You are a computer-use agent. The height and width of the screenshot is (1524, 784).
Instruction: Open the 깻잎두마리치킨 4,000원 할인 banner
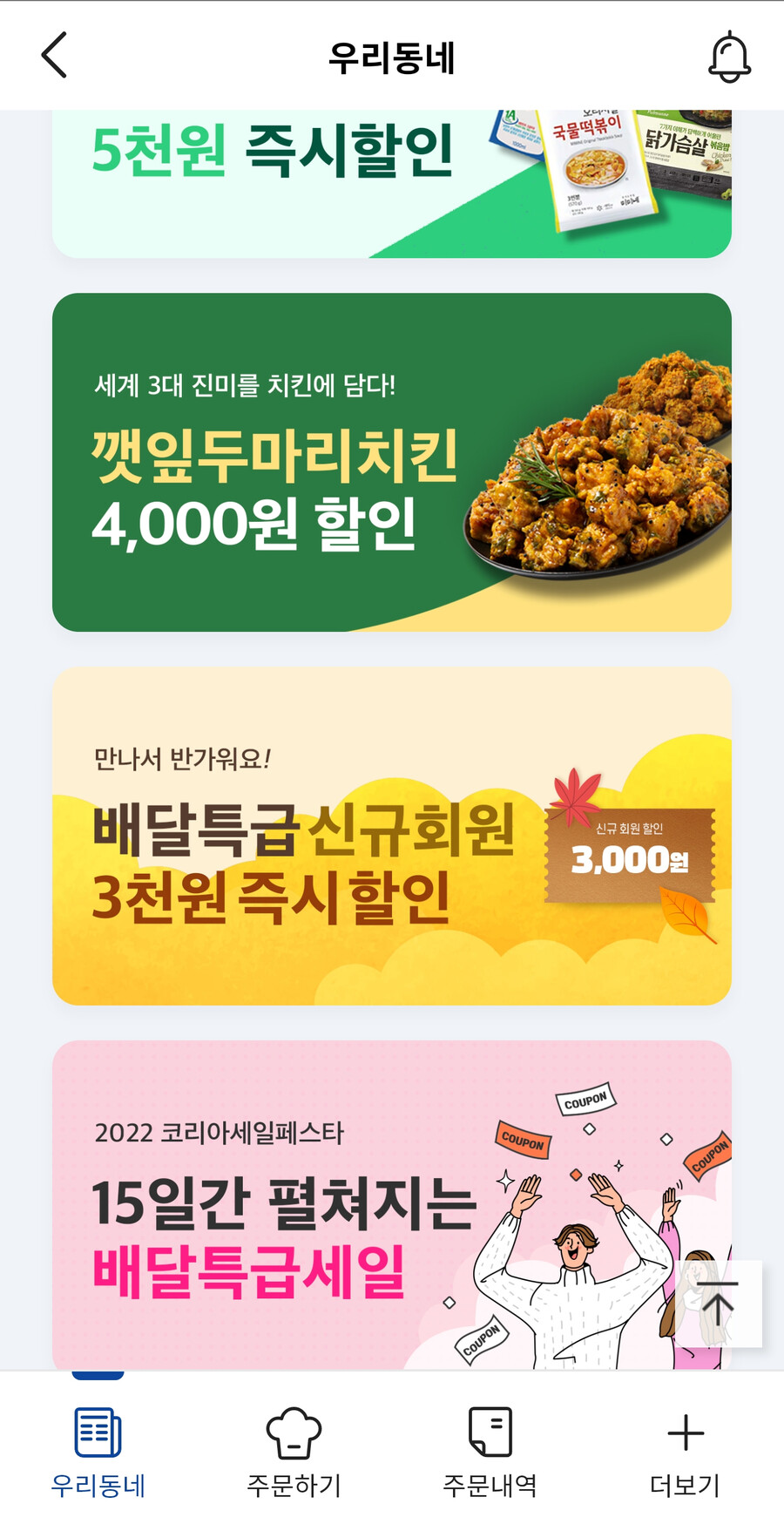click(391, 462)
